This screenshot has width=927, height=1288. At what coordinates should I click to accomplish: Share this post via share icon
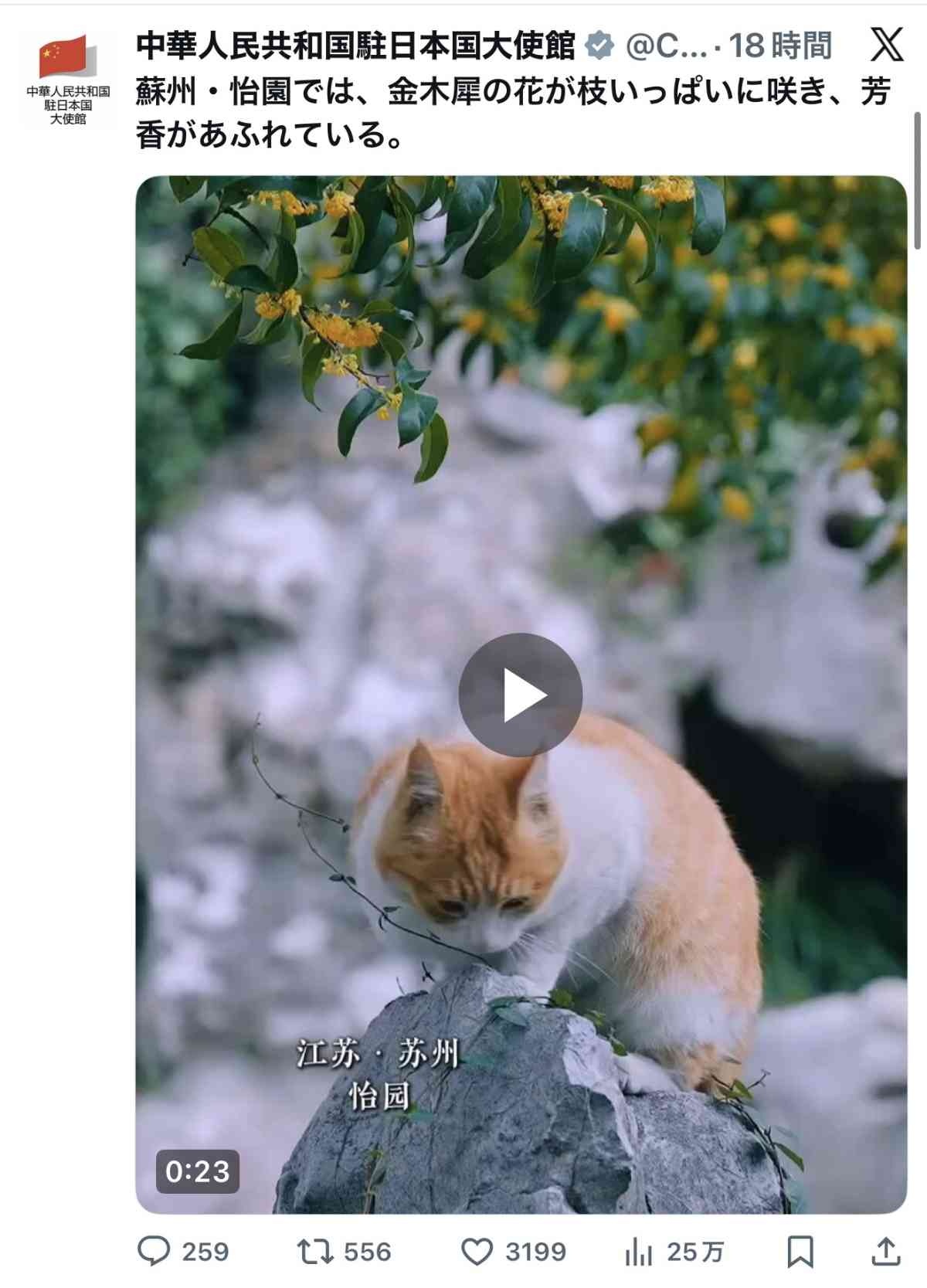pyautogui.click(x=885, y=1251)
